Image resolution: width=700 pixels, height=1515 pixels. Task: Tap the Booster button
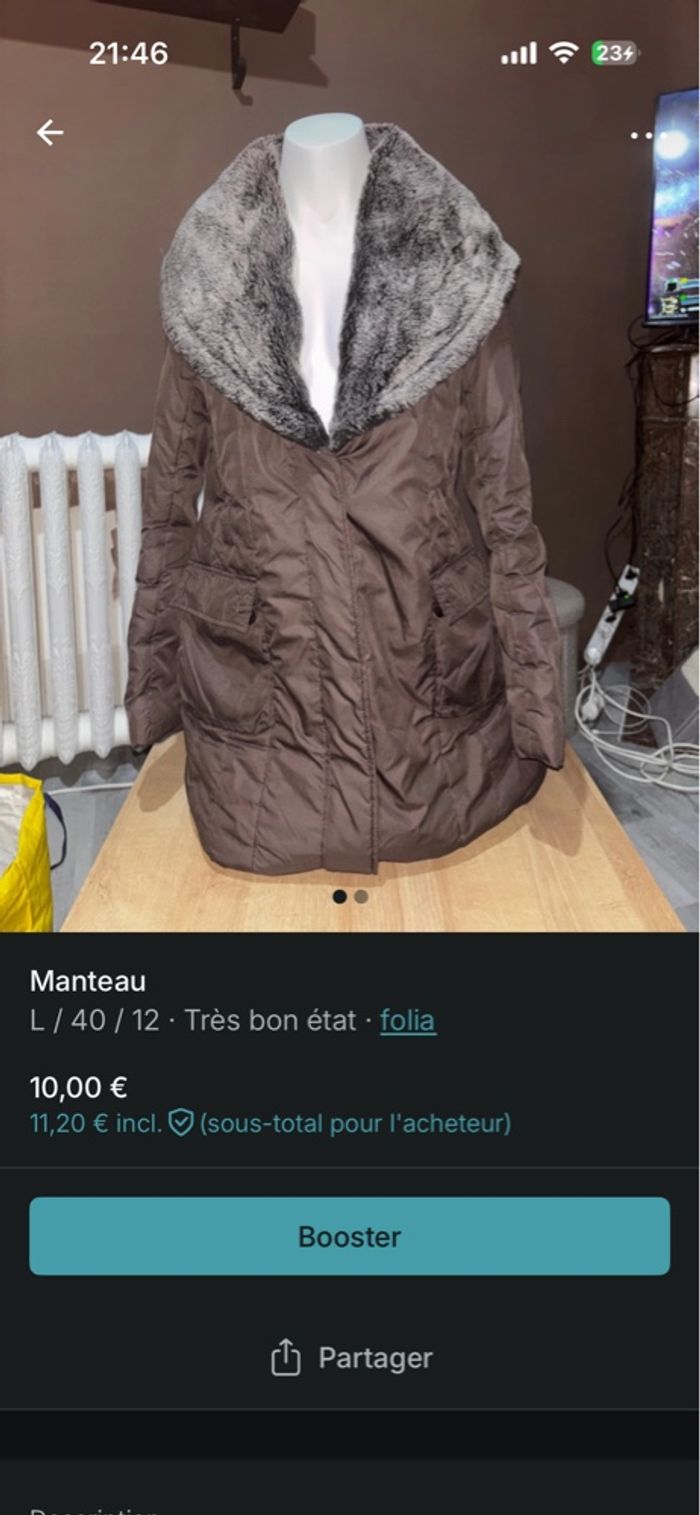point(349,1236)
